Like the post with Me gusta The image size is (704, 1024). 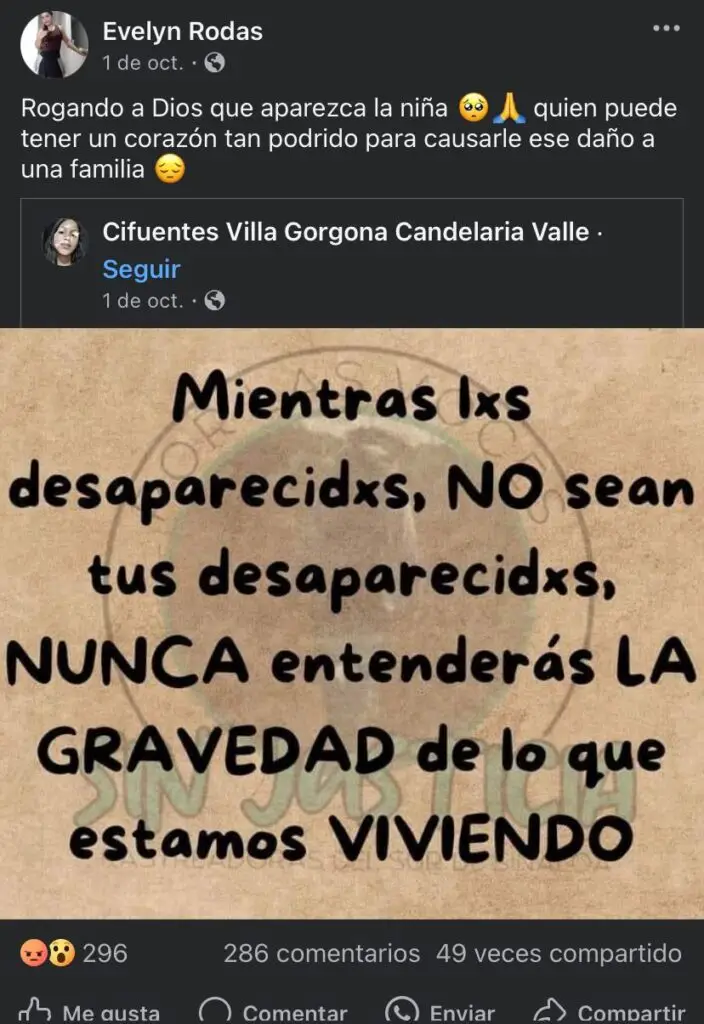coord(90,1011)
